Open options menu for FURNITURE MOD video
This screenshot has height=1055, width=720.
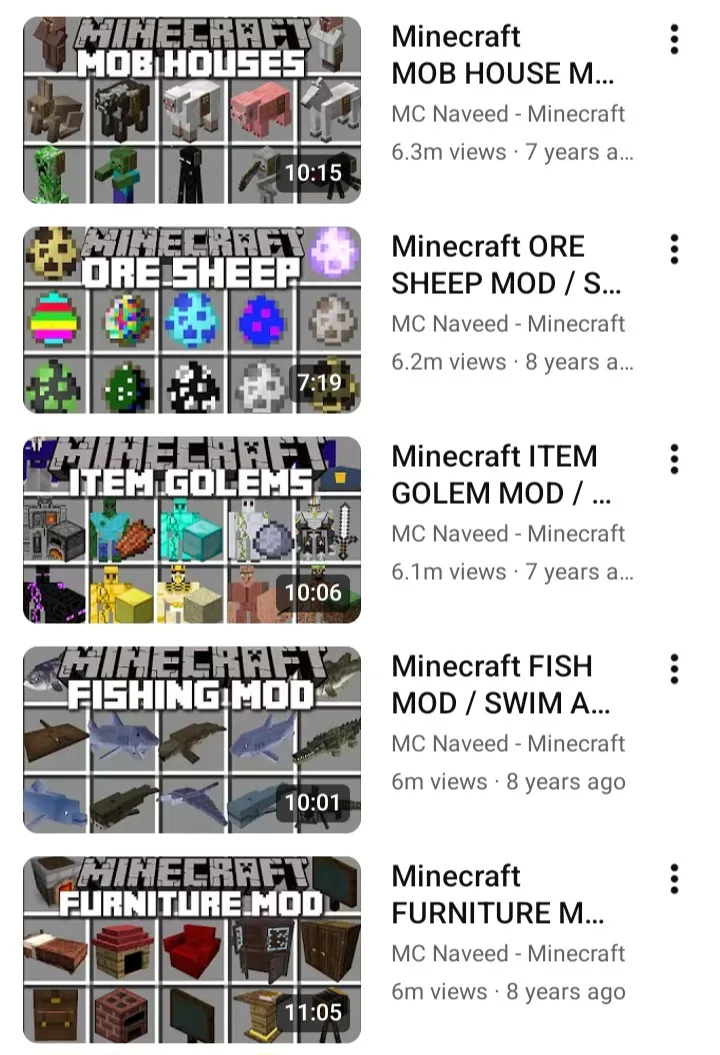pos(674,879)
